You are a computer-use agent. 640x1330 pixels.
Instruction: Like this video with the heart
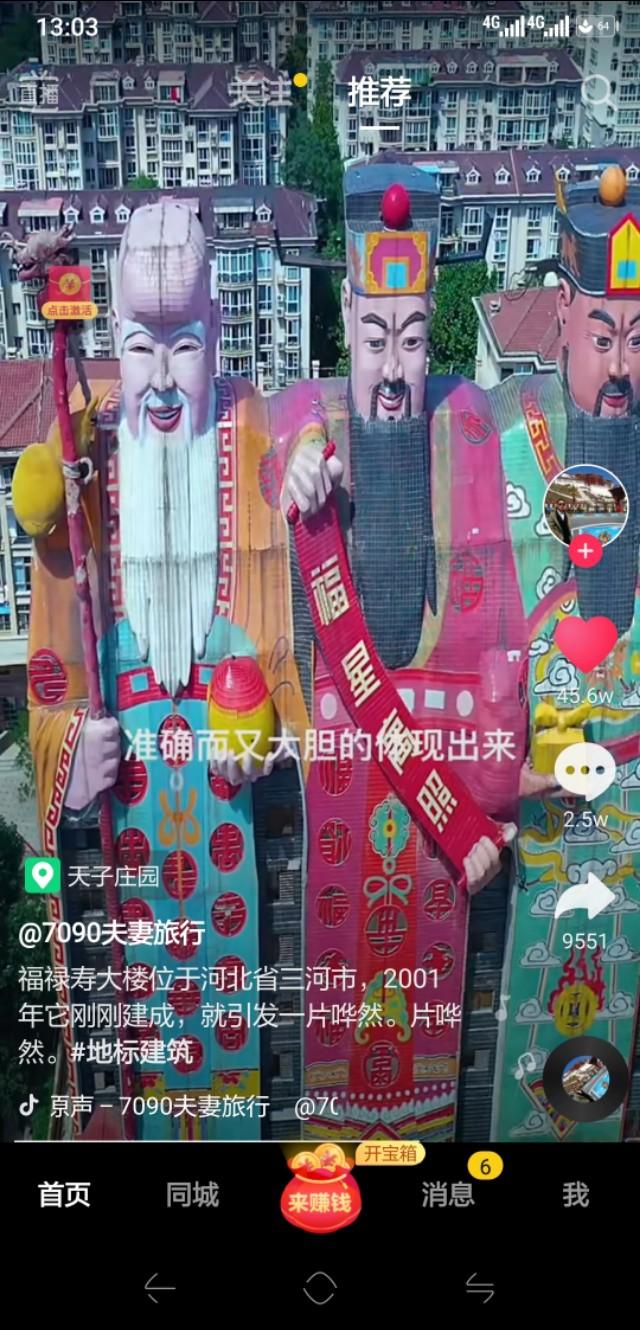click(x=586, y=643)
